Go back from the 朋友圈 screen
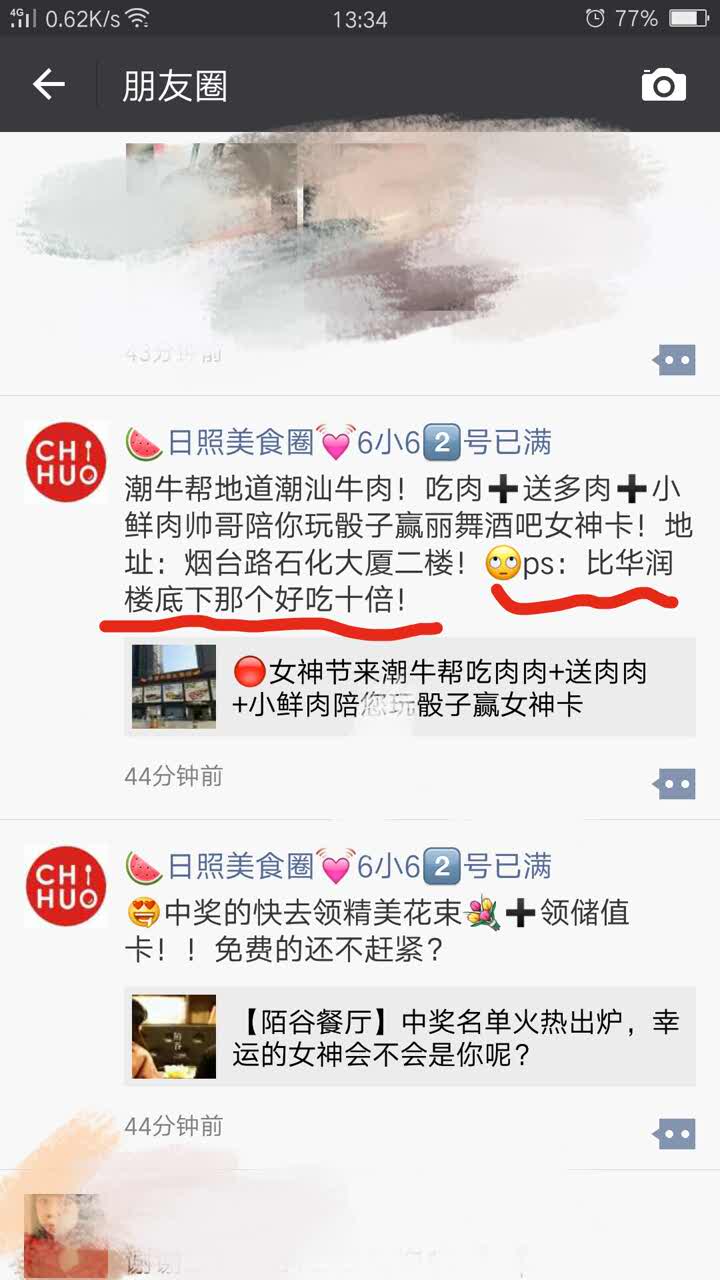The width and height of the screenshot is (720, 1280). pyautogui.click(x=48, y=86)
